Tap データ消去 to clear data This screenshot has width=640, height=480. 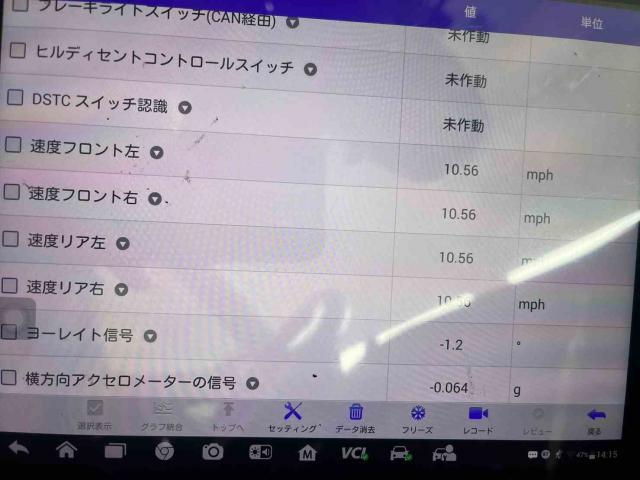pos(355,417)
